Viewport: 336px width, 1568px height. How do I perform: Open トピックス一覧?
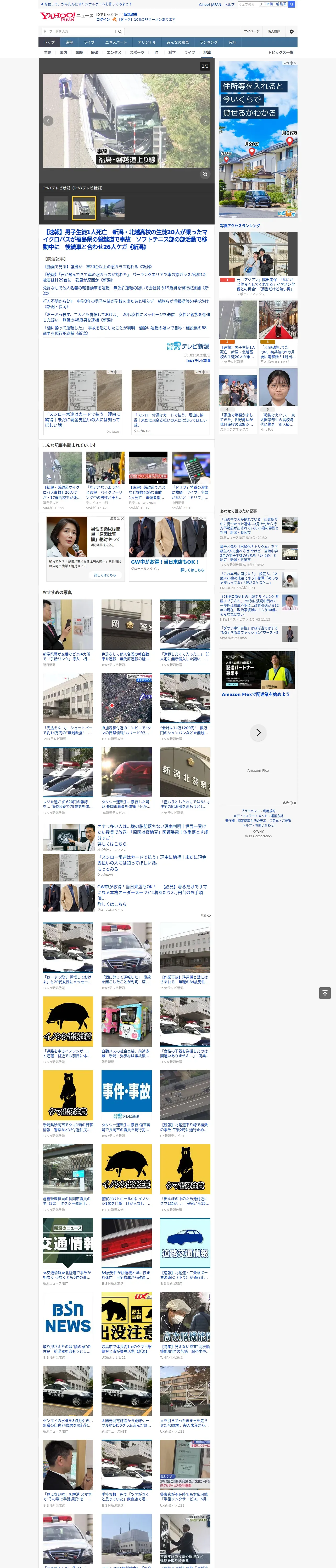click(x=281, y=52)
